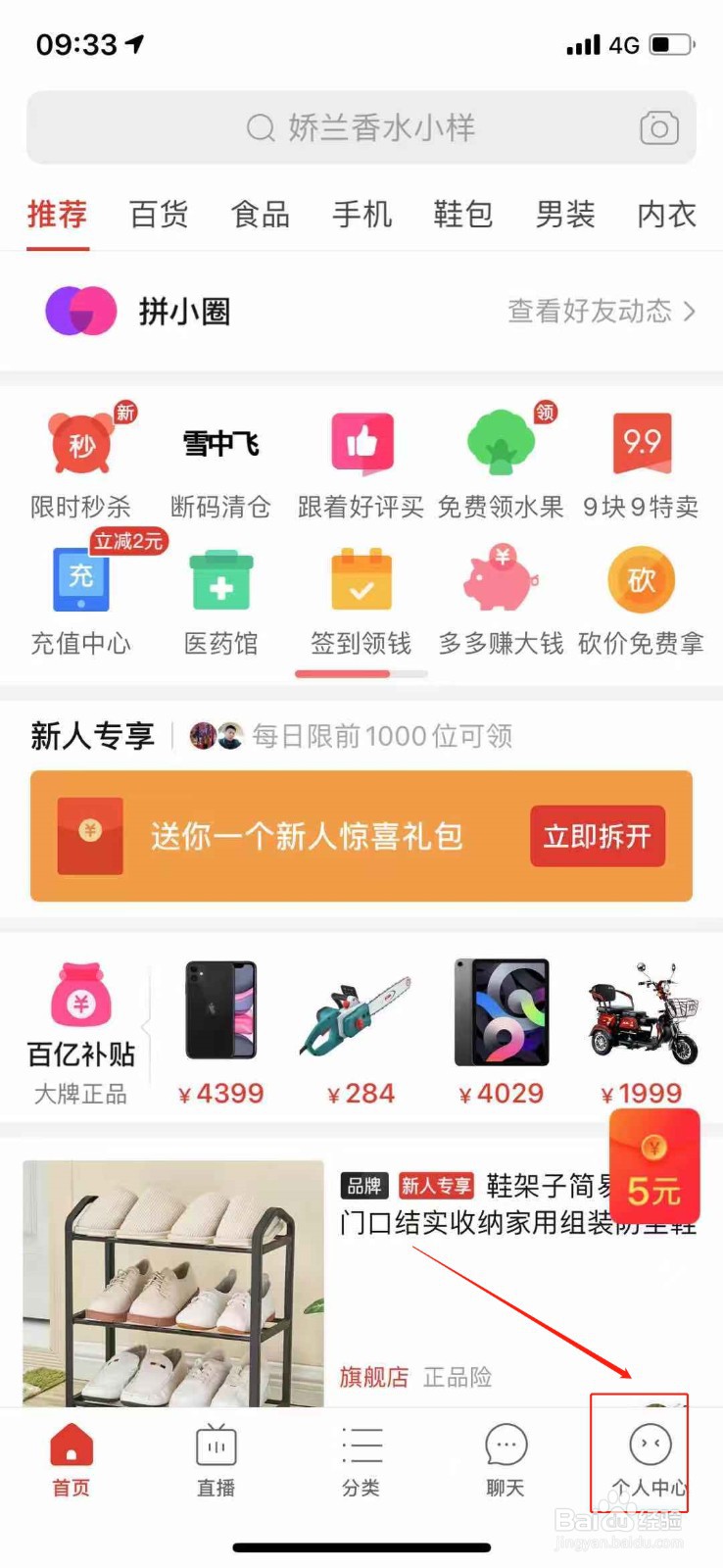Claim the floating 5元 coupon
Image resolution: width=723 pixels, height=1568 pixels.
click(x=653, y=1168)
